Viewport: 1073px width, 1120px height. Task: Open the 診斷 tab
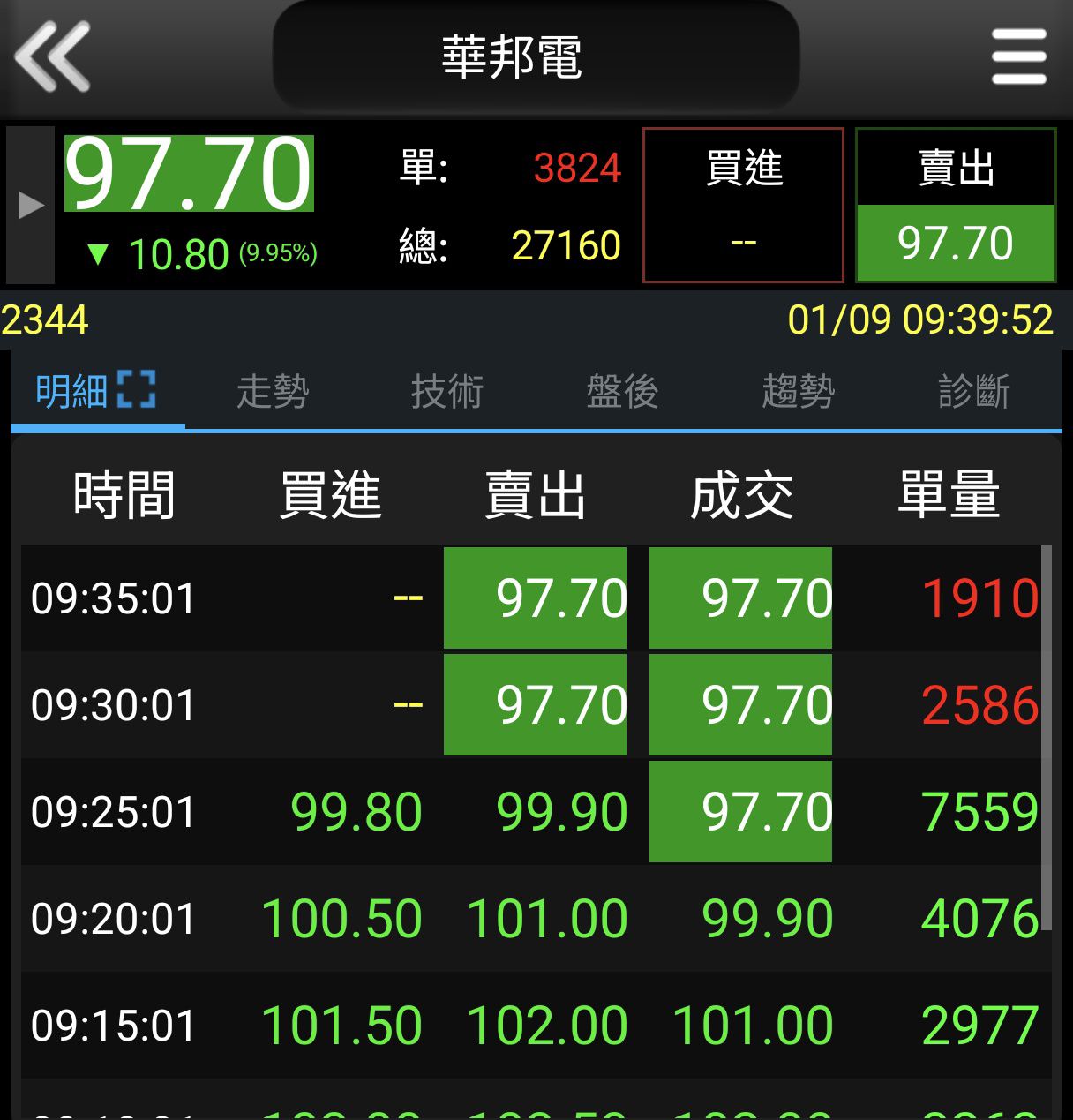click(974, 391)
